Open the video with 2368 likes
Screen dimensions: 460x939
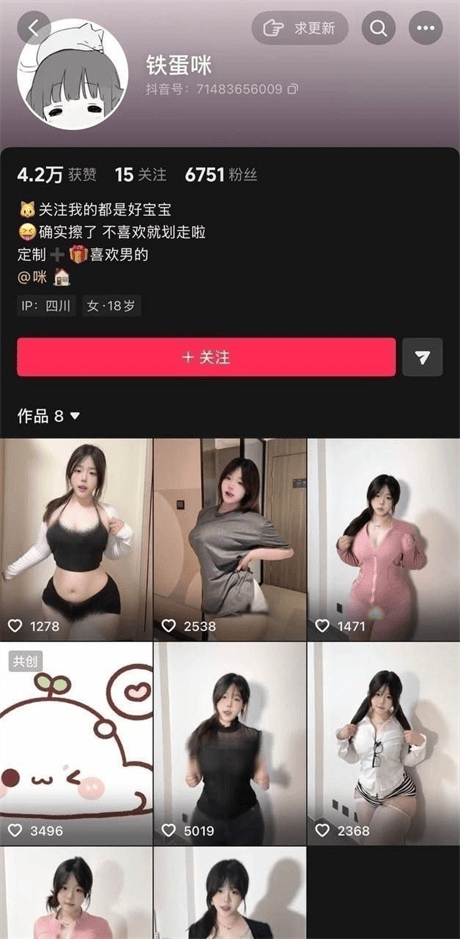pyautogui.click(x=384, y=744)
